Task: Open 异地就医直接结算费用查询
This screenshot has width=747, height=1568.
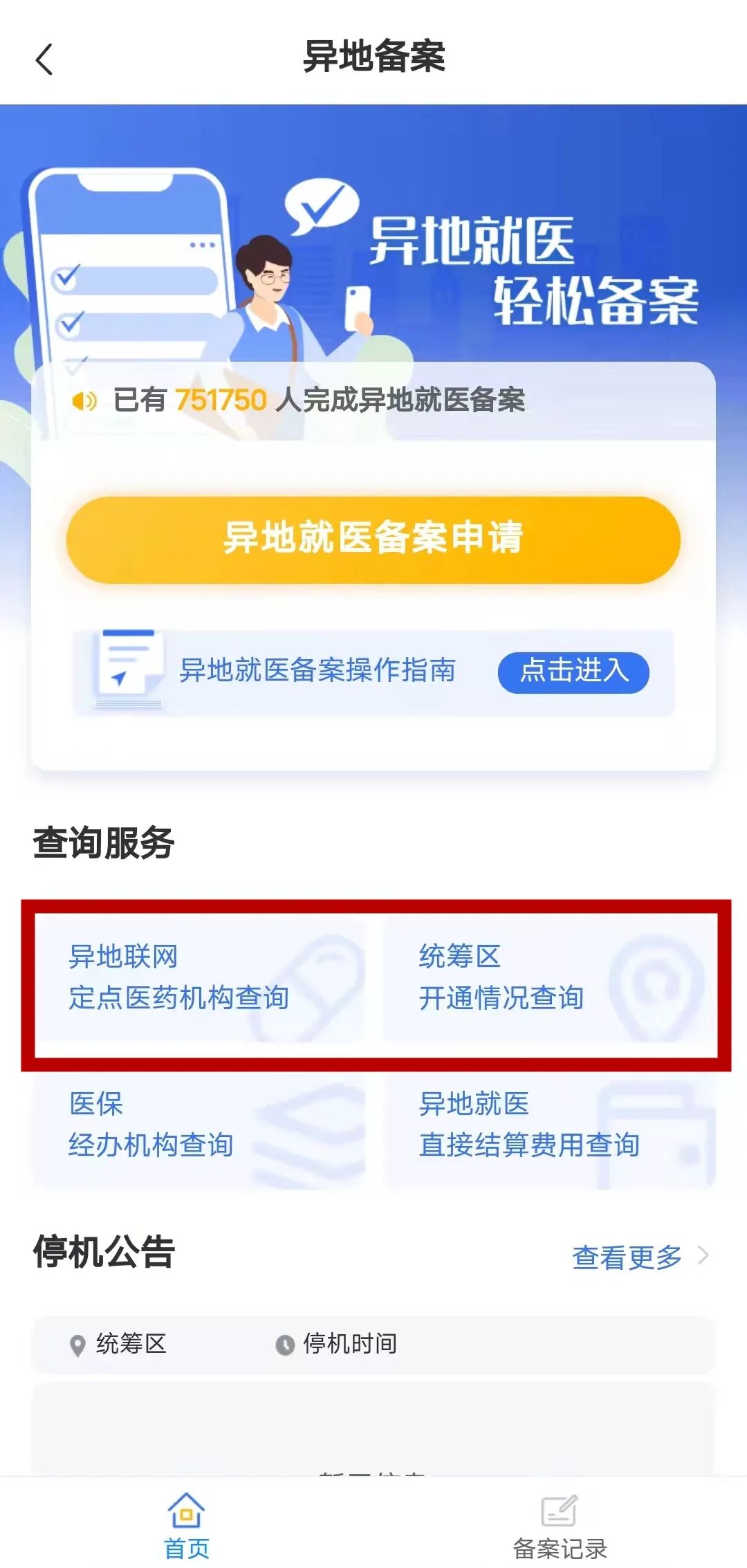Action: coord(549,1125)
